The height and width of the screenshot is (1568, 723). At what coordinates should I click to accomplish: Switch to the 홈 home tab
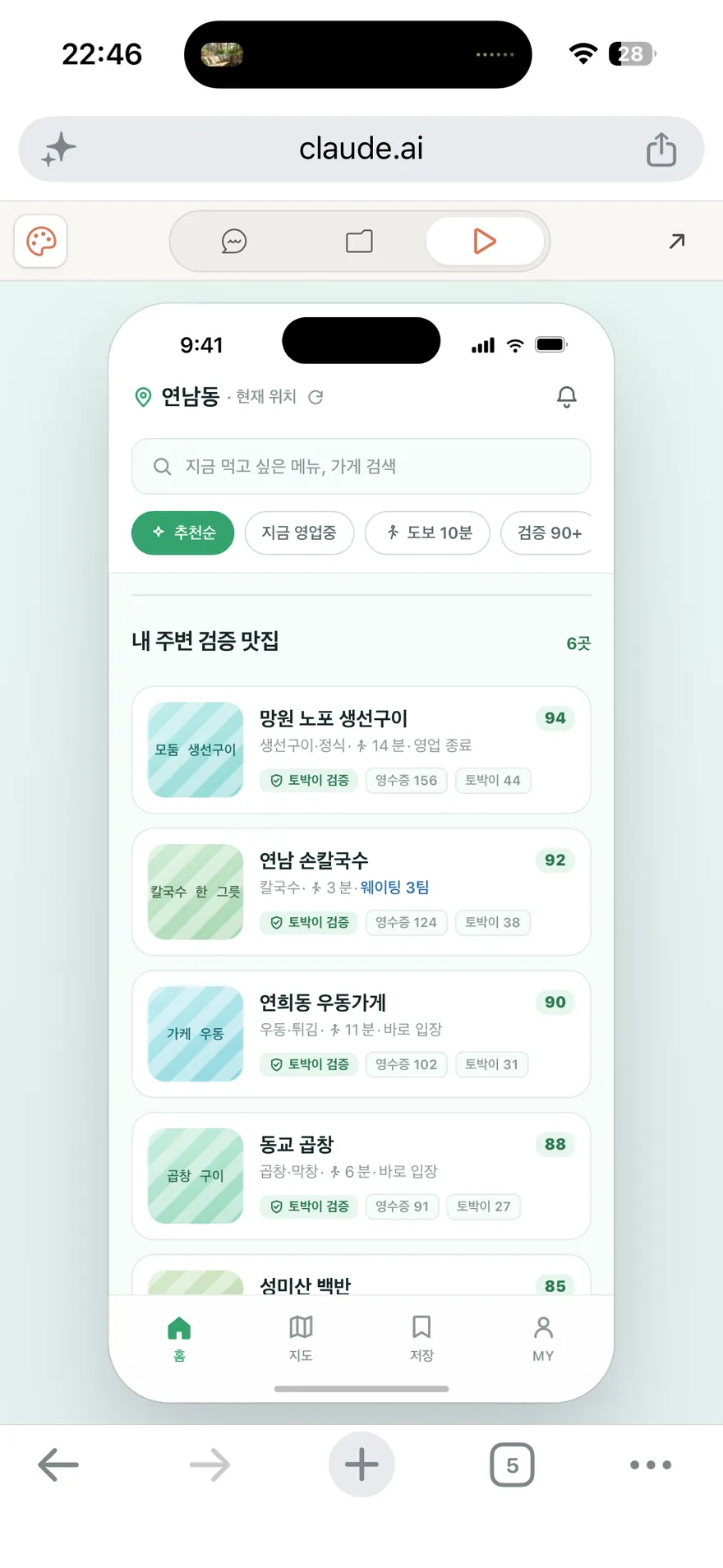click(x=179, y=1338)
